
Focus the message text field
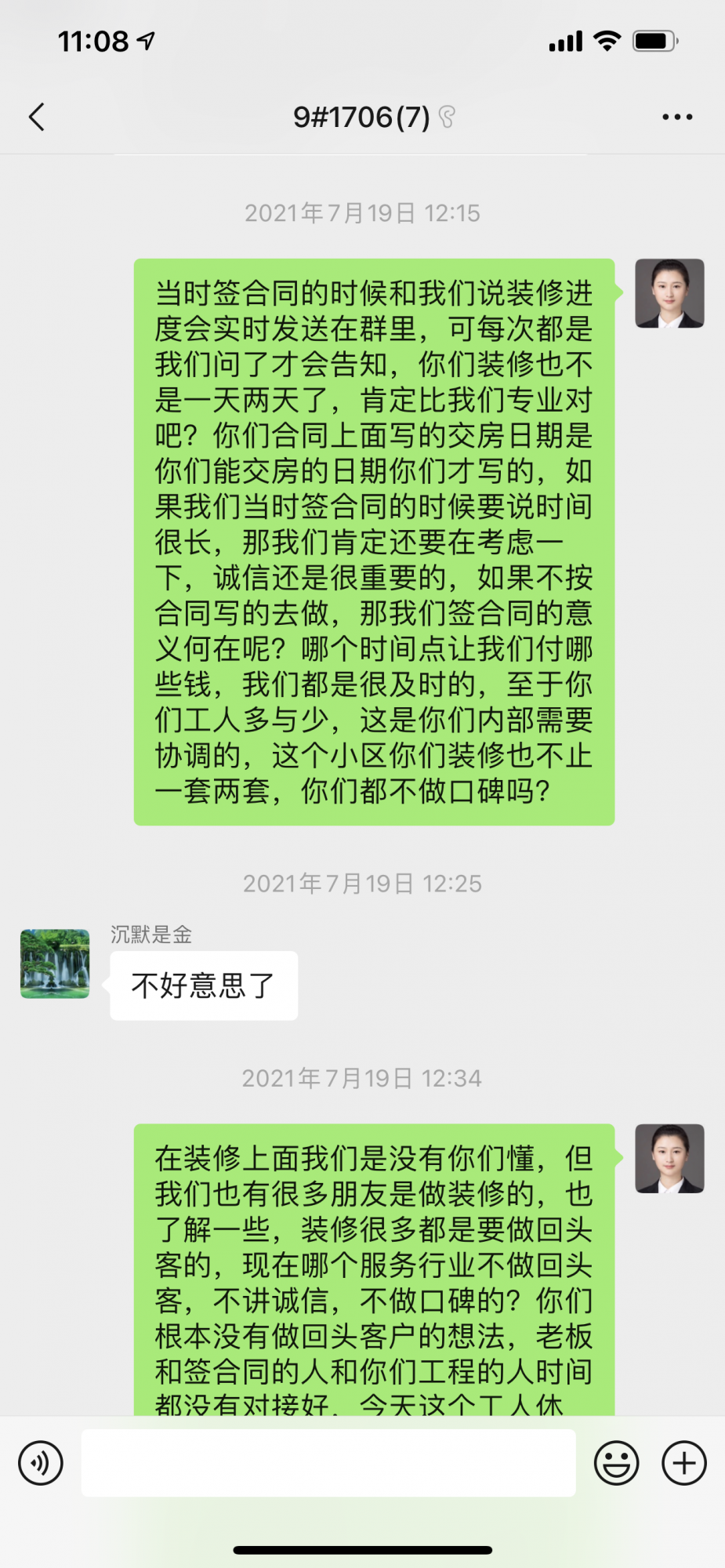click(328, 1463)
